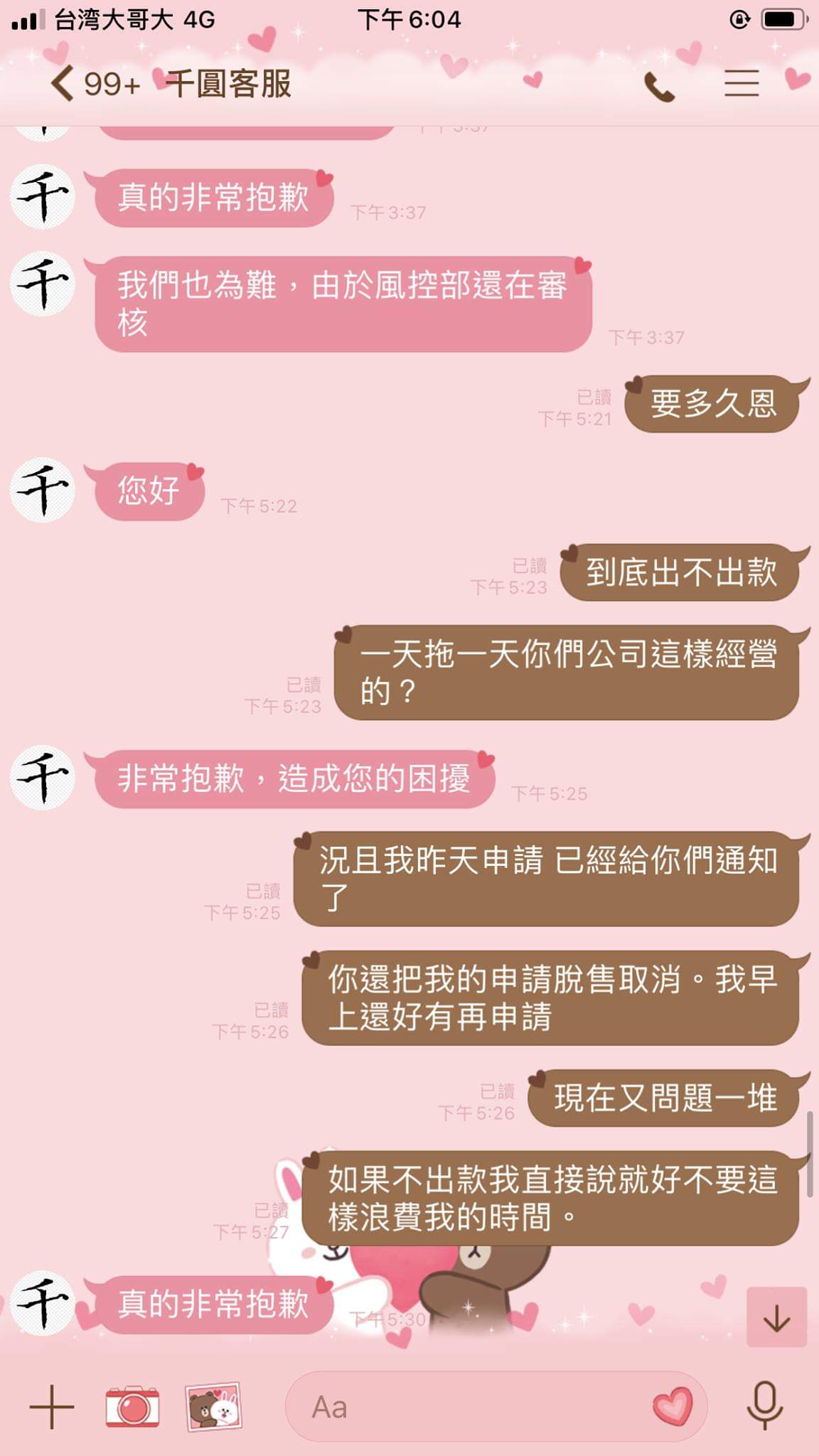The height and width of the screenshot is (1456, 819).
Task: Record a voice message with the microphone
Action: click(765, 1406)
